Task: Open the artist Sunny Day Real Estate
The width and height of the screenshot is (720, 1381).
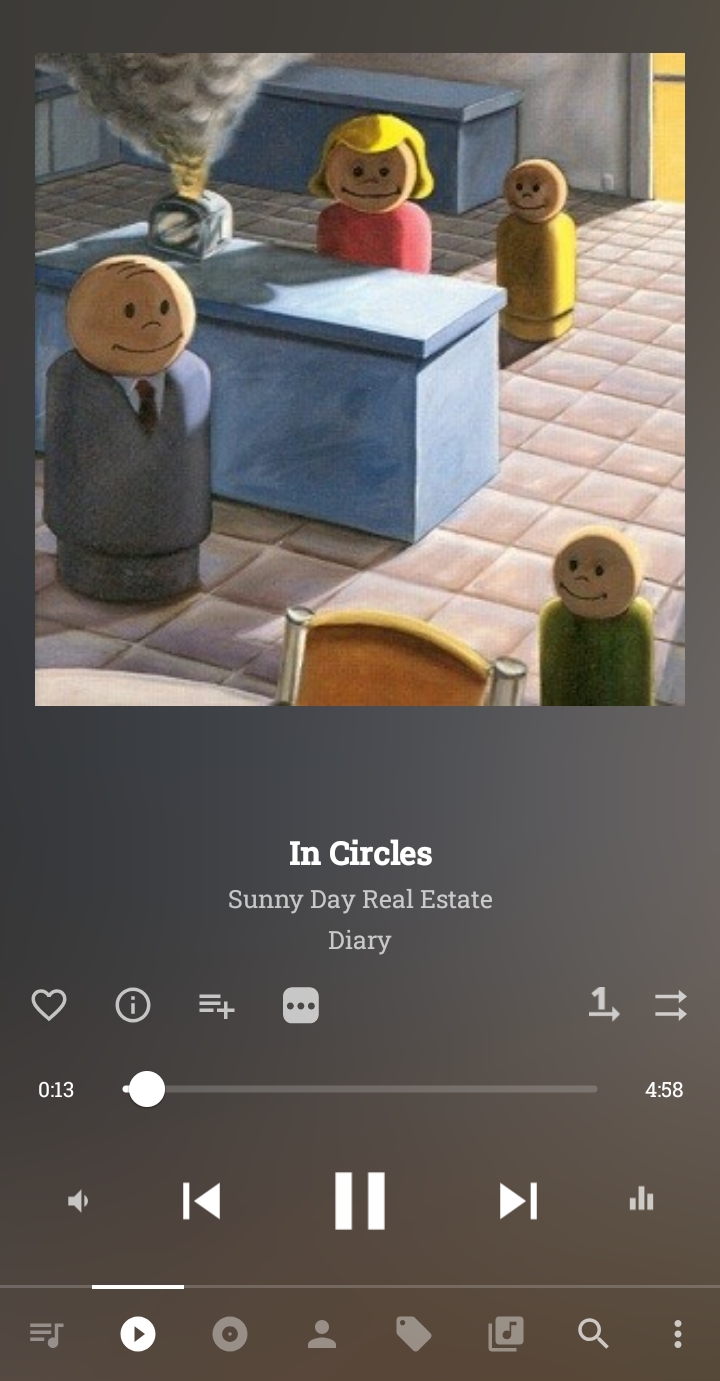Action: tap(360, 899)
